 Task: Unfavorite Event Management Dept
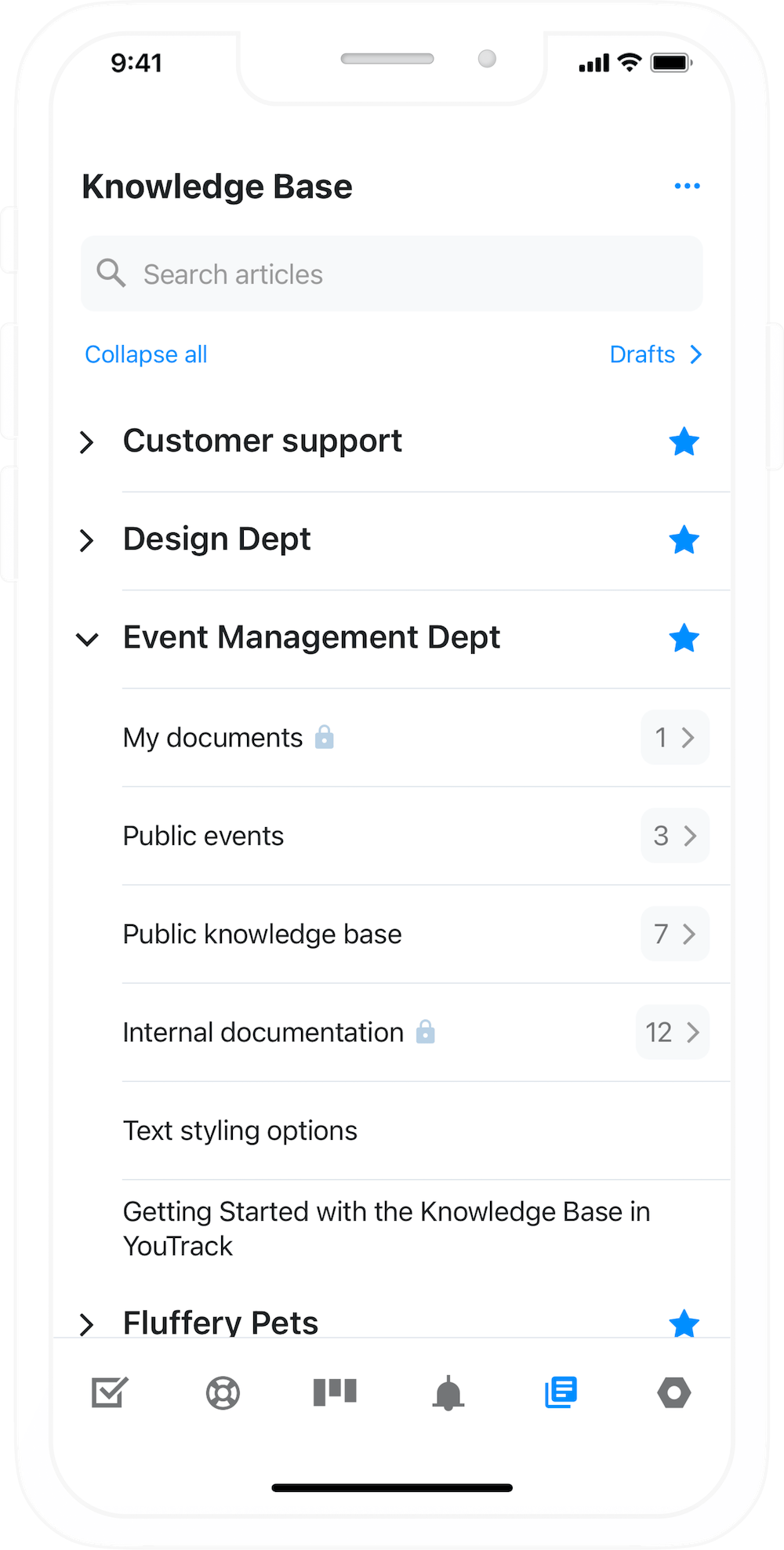click(x=684, y=637)
